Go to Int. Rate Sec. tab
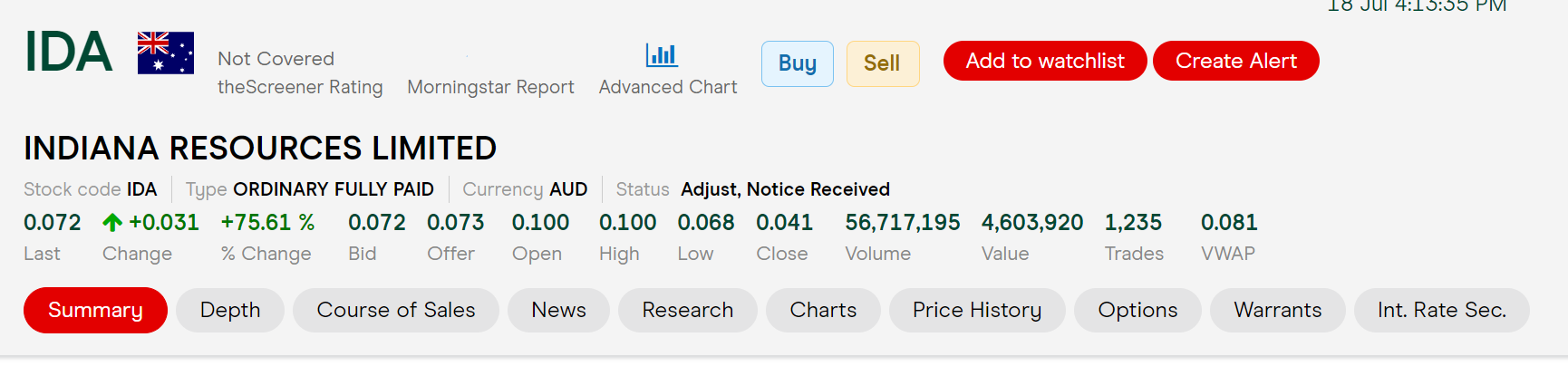 tap(1441, 310)
